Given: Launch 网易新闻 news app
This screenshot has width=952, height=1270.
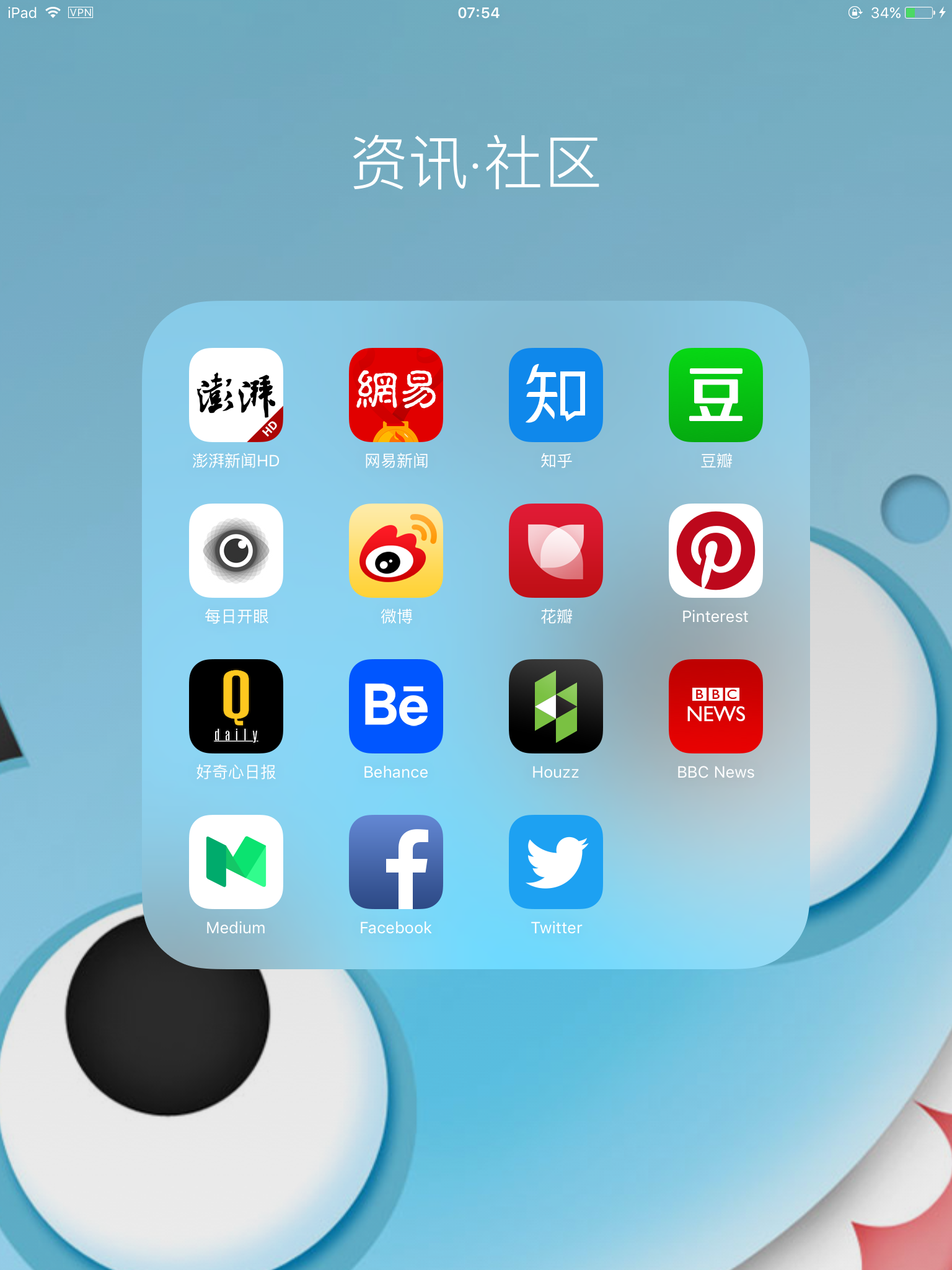Looking at the screenshot, I should [x=396, y=395].
